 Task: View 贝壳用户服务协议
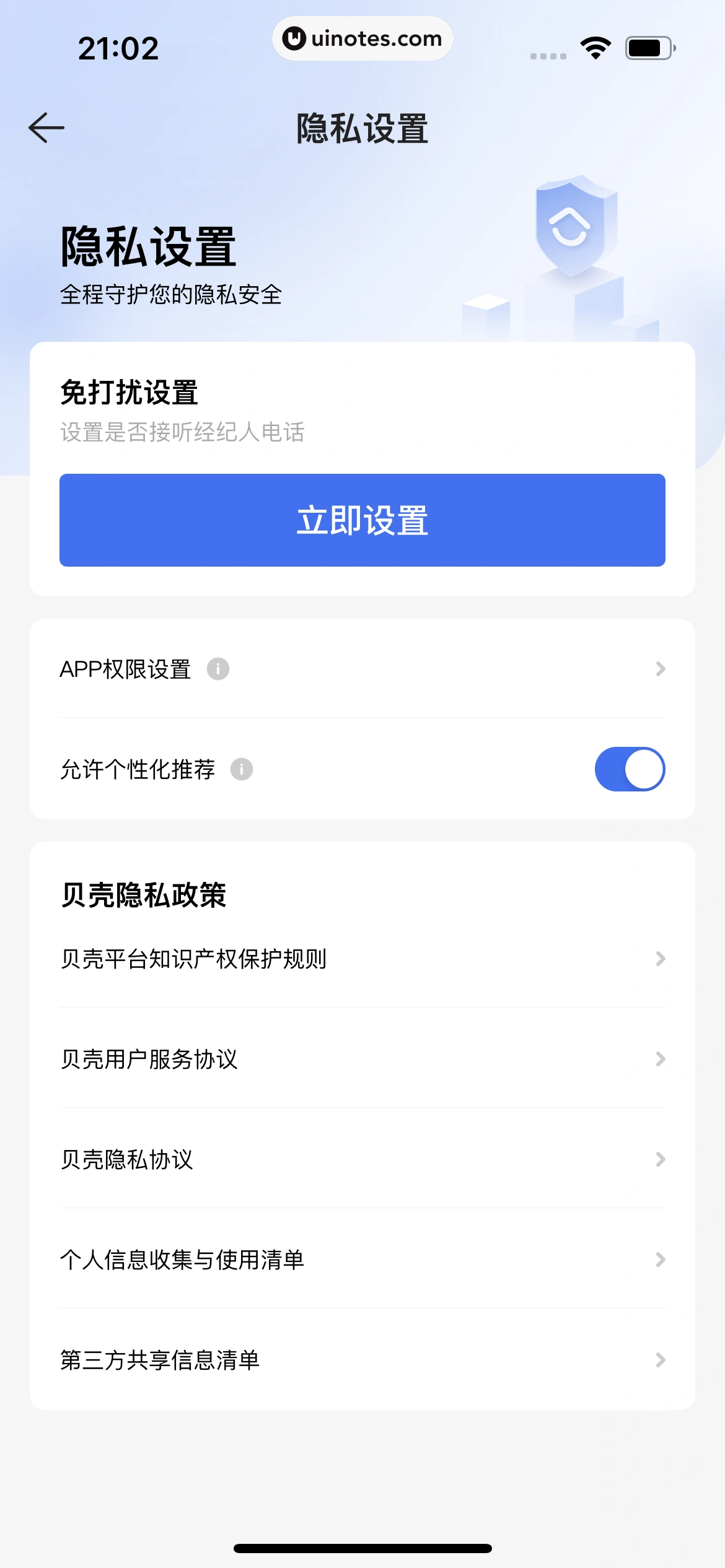coord(362,1059)
